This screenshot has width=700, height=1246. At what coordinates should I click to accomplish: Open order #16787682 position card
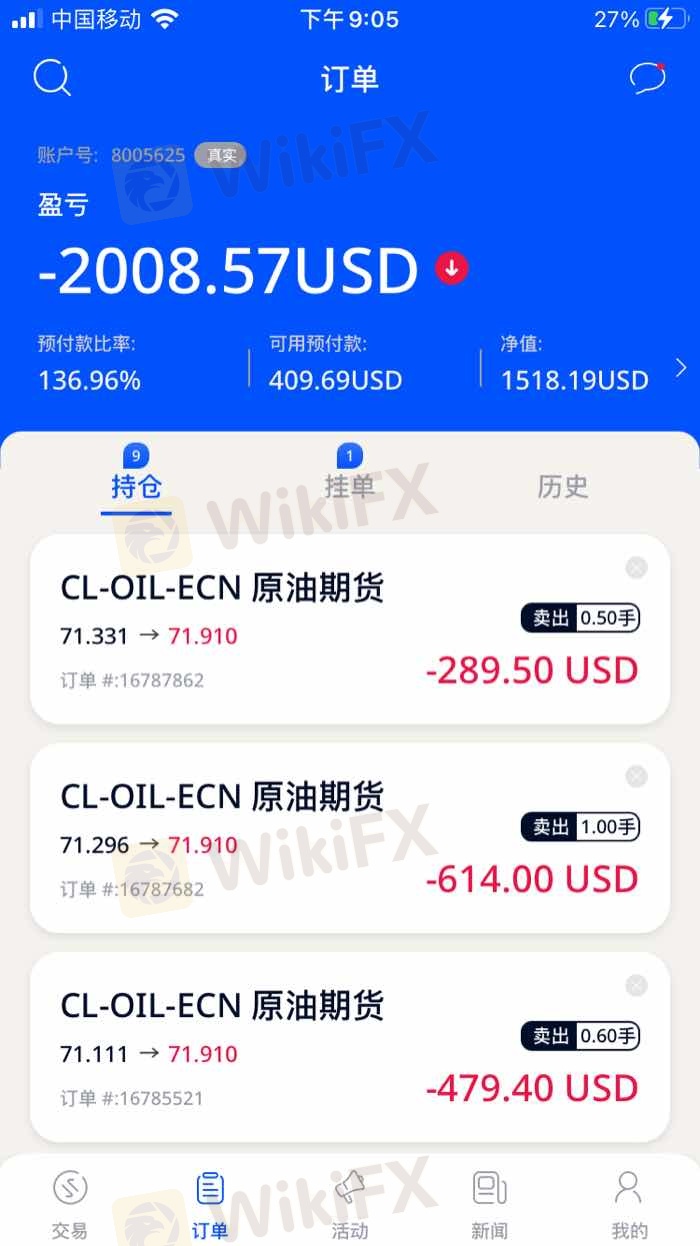(300, 838)
